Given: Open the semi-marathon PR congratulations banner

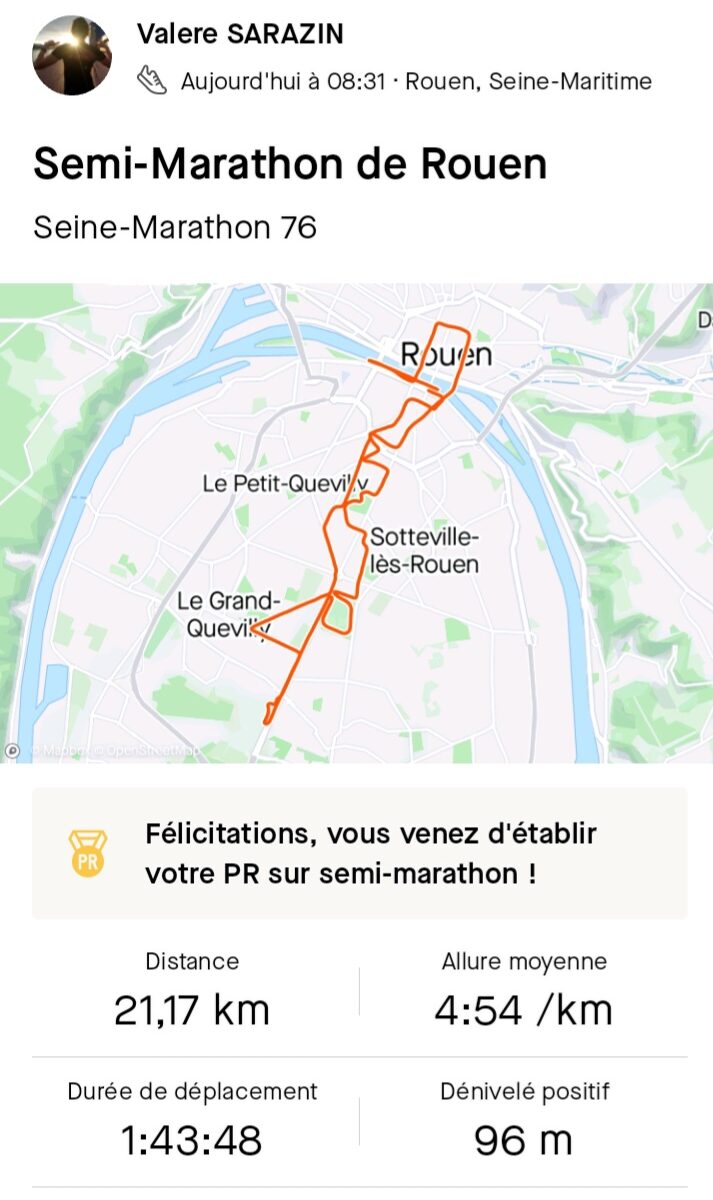Looking at the screenshot, I should [x=360, y=853].
